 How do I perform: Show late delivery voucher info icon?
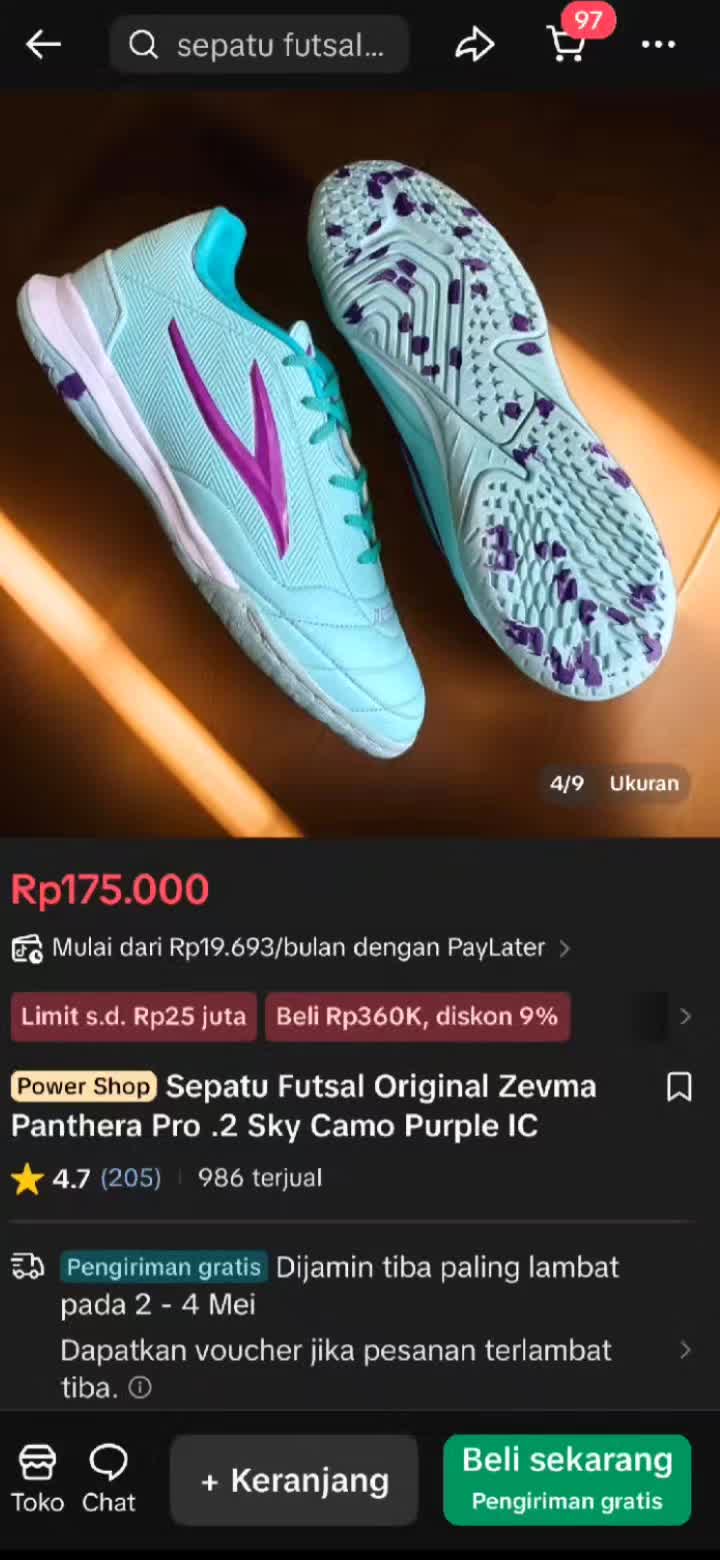pyautogui.click(x=140, y=1387)
